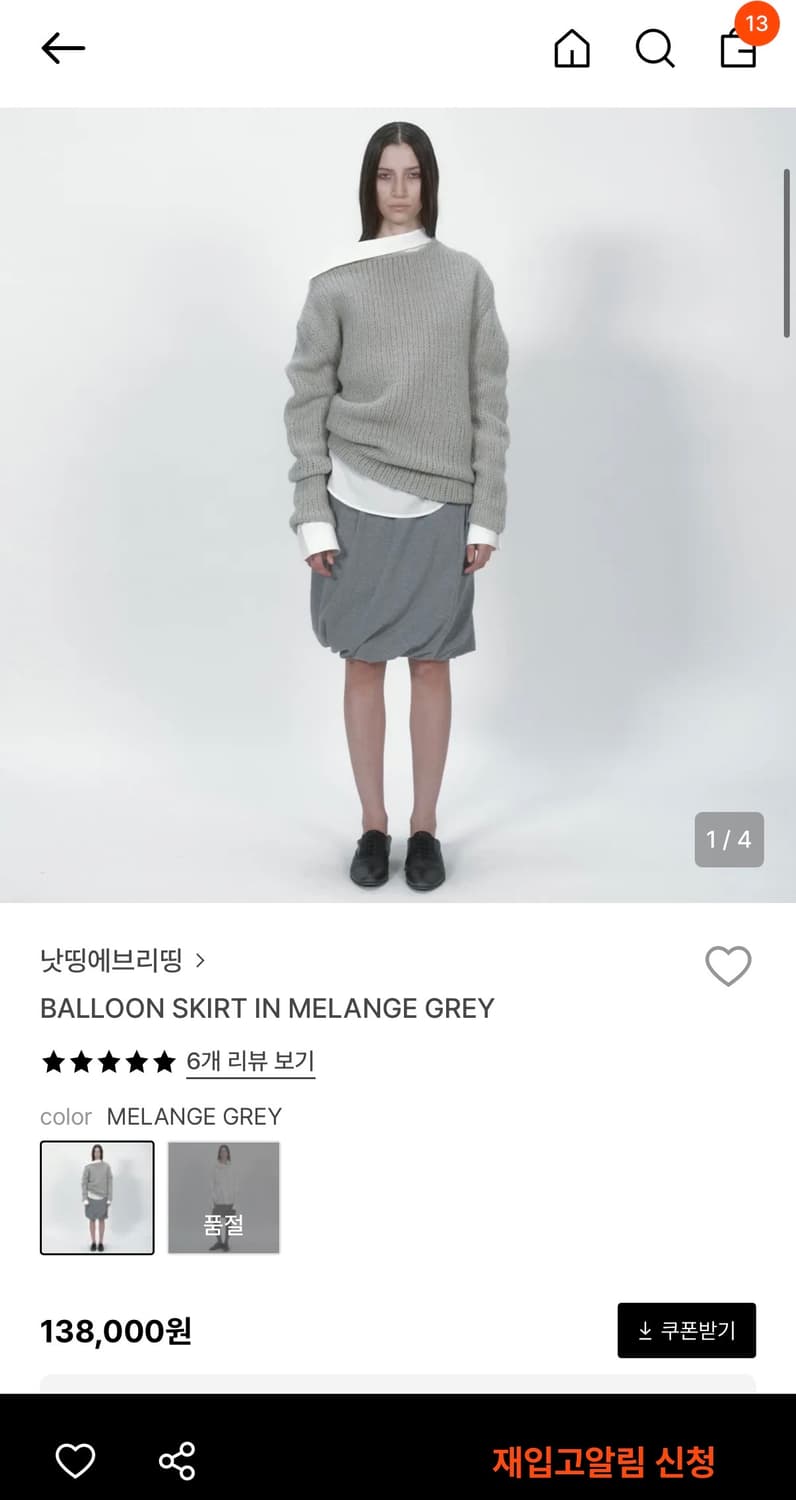Favorite the product using the bottom-left heart
The width and height of the screenshot is (796, 1500).
coord(76,1460)
